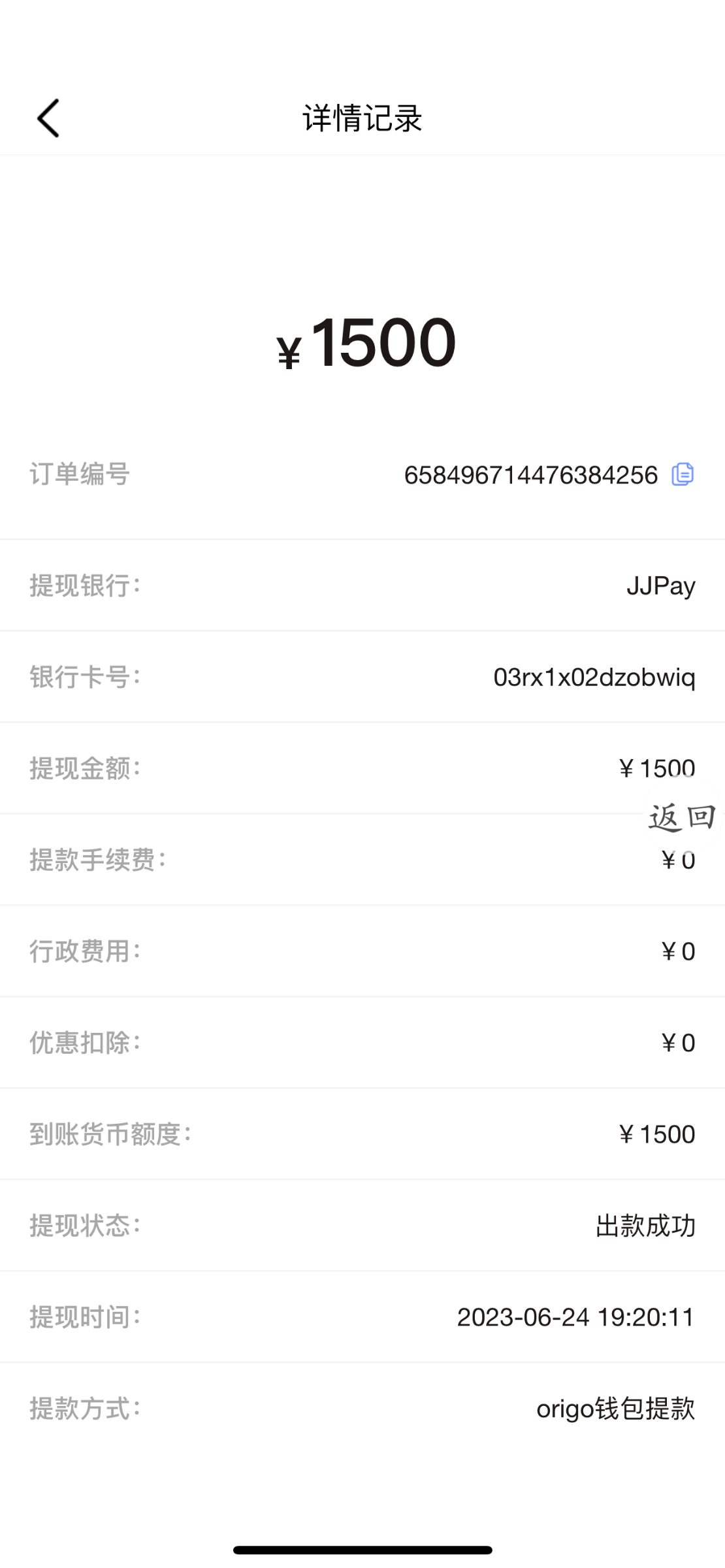Tap the 优惠扣除 discount deduction row
This screenshot has width=725, height=1568.
[362, 1043]
